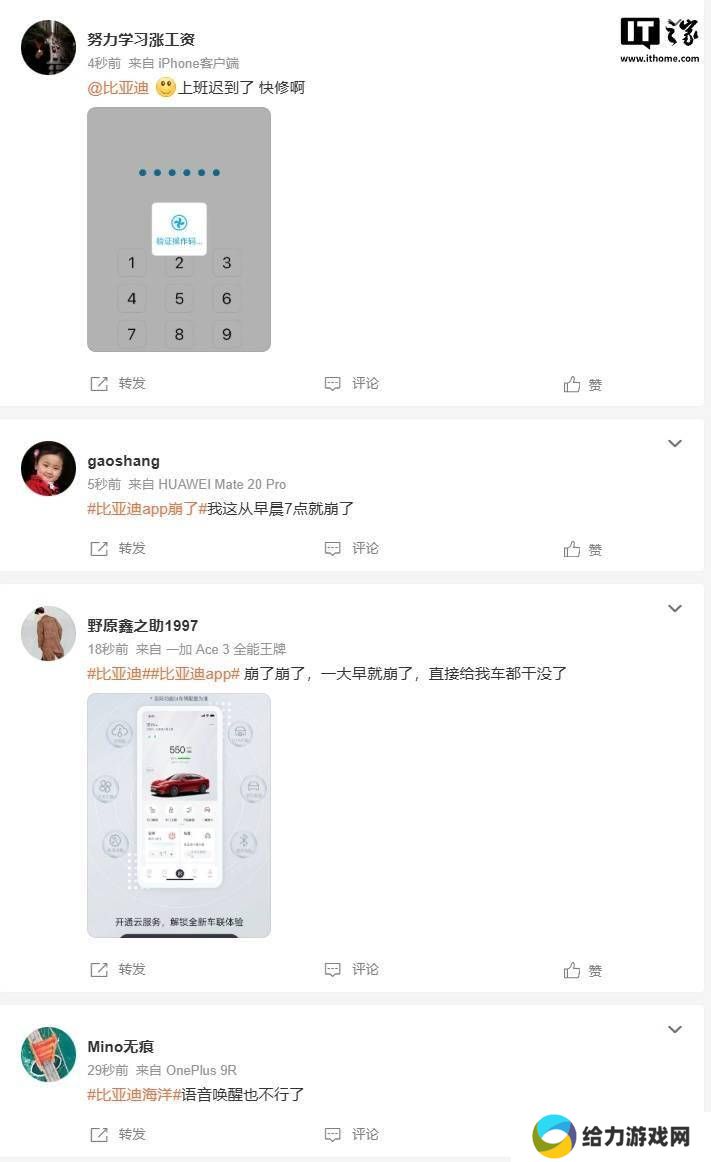Repost 野原鑫之助1997's post
The width and height of the screenshot is (711, 1162).
click(x=118, y=969)
